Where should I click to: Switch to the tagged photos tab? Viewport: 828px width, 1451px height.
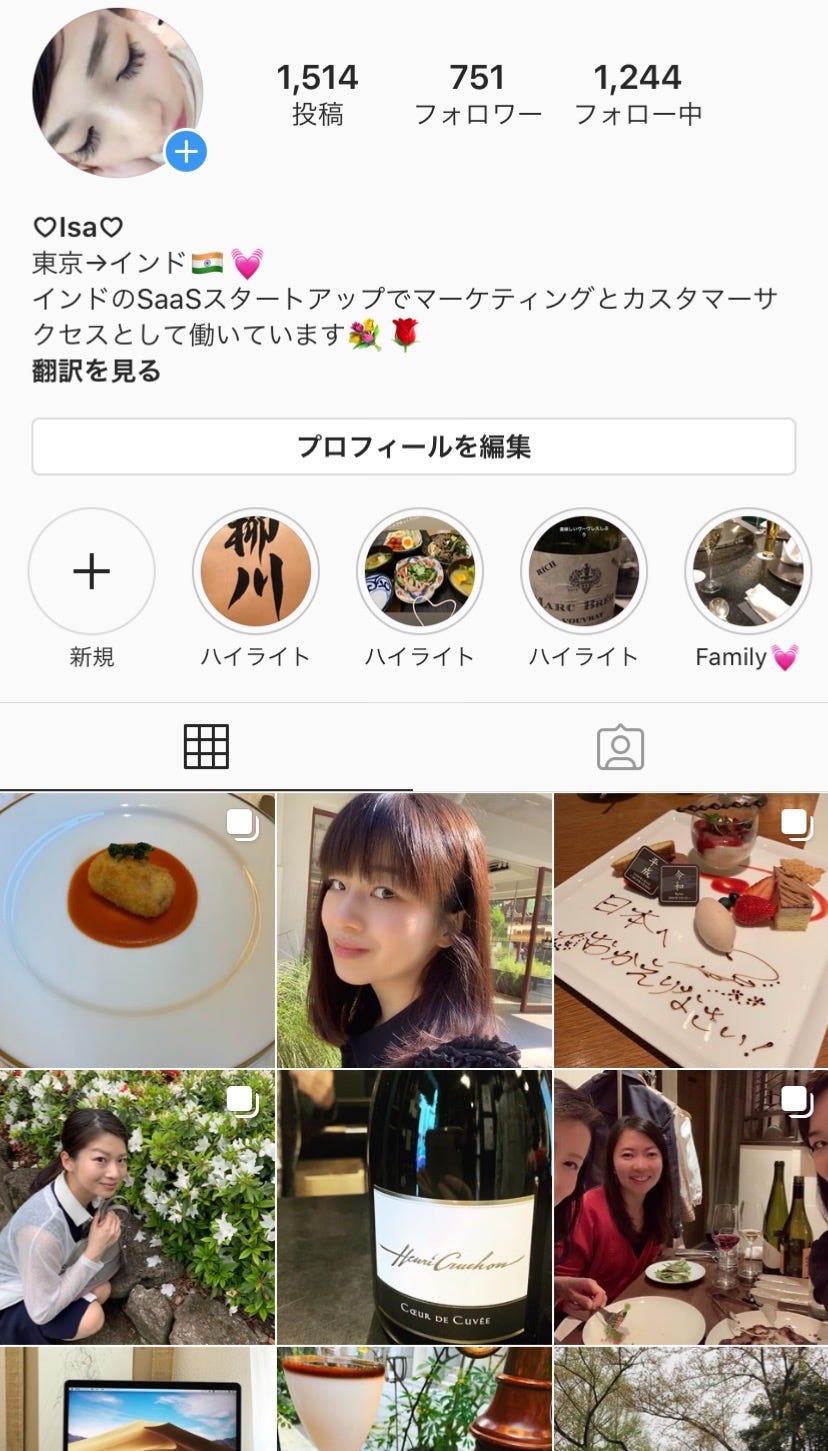coord(620,747)
